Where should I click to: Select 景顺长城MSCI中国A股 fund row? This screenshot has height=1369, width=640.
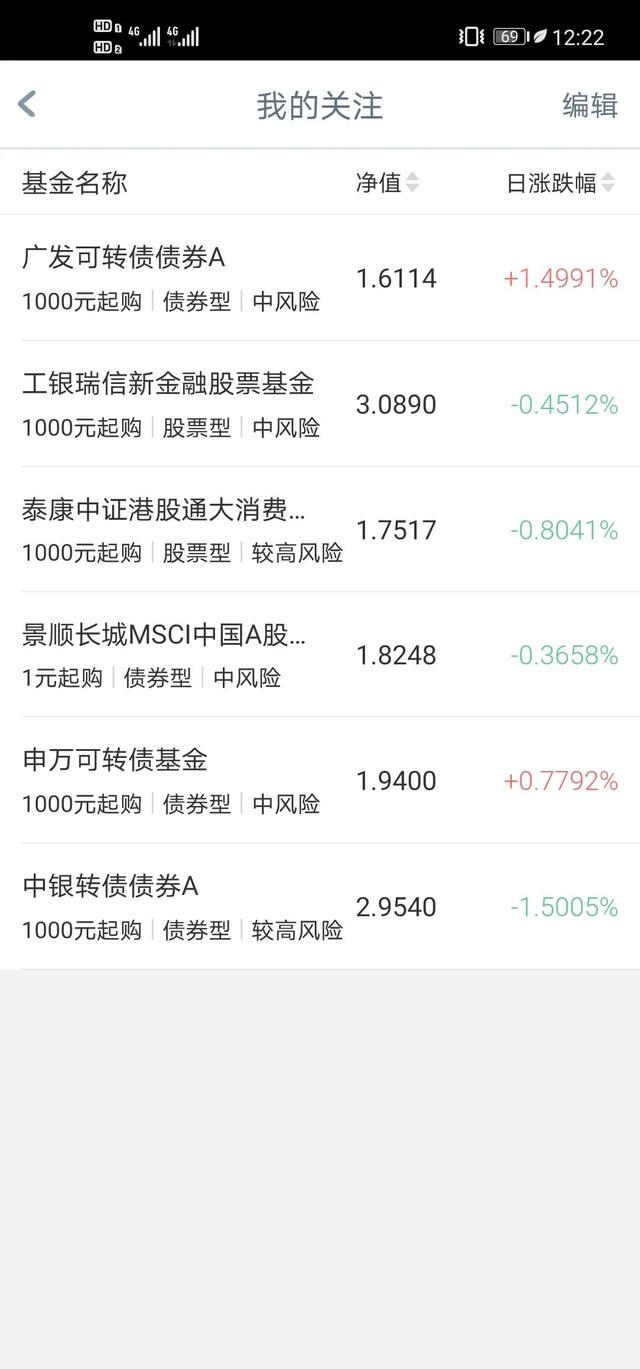tap(164, 635)
